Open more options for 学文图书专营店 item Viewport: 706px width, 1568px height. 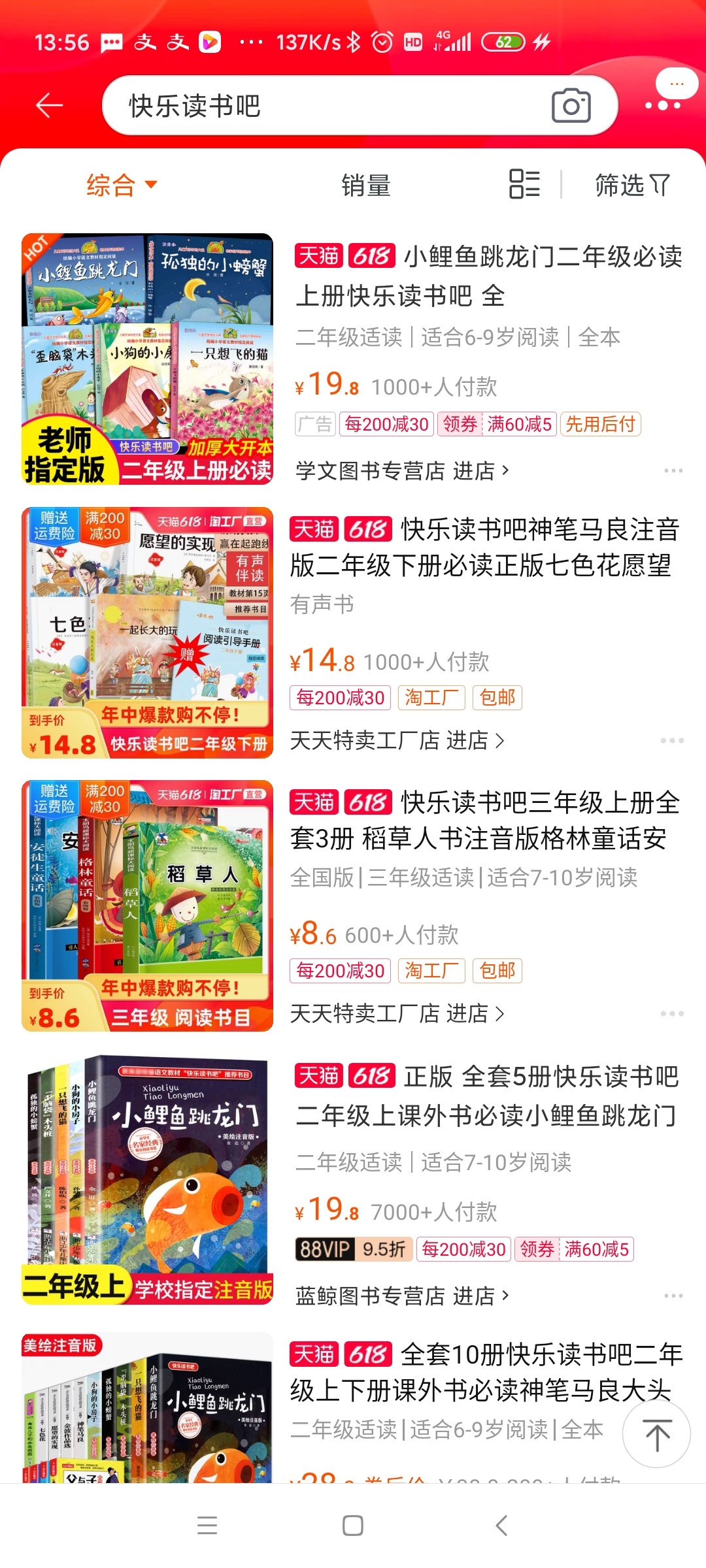(x=673, y=470)
